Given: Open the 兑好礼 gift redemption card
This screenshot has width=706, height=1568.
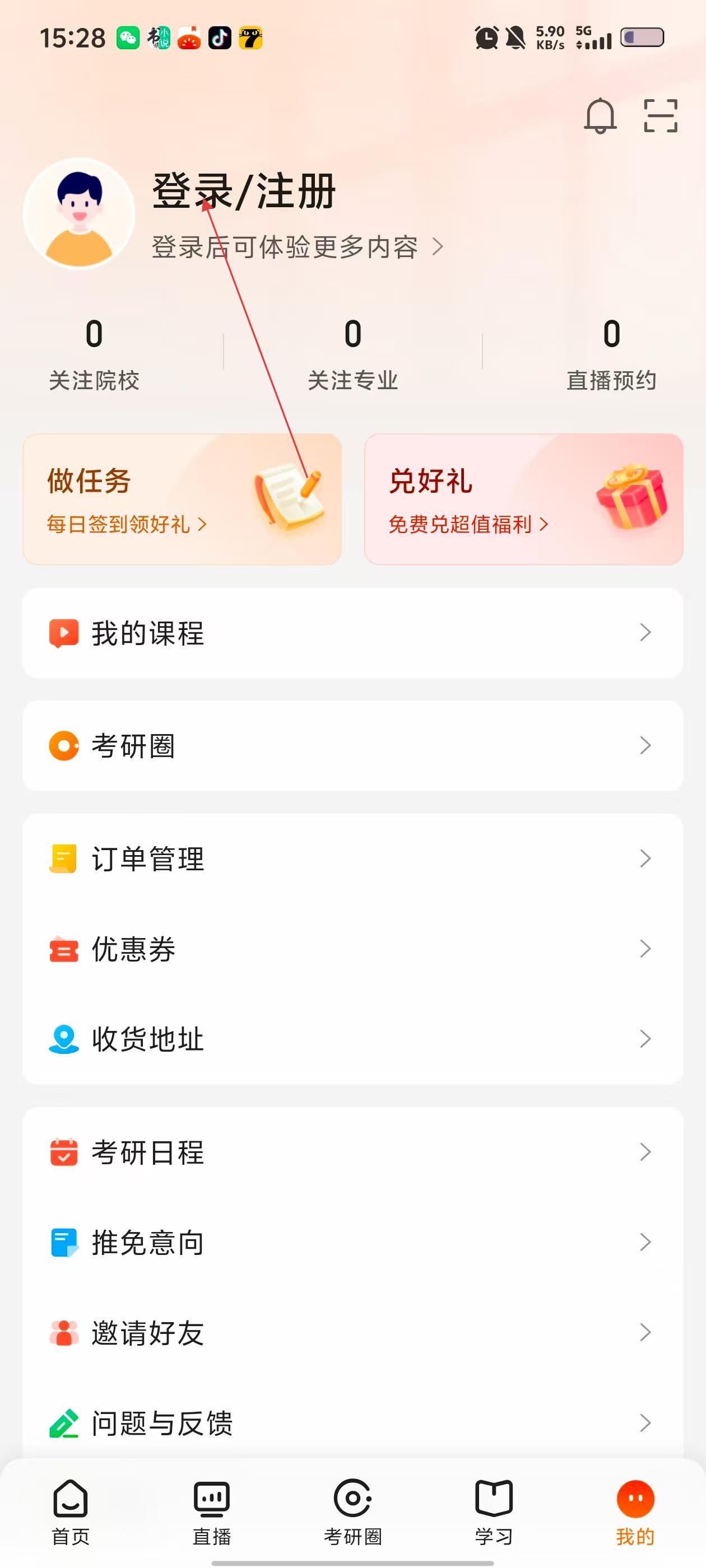Looking at the screenshot, I should (523, 499).
